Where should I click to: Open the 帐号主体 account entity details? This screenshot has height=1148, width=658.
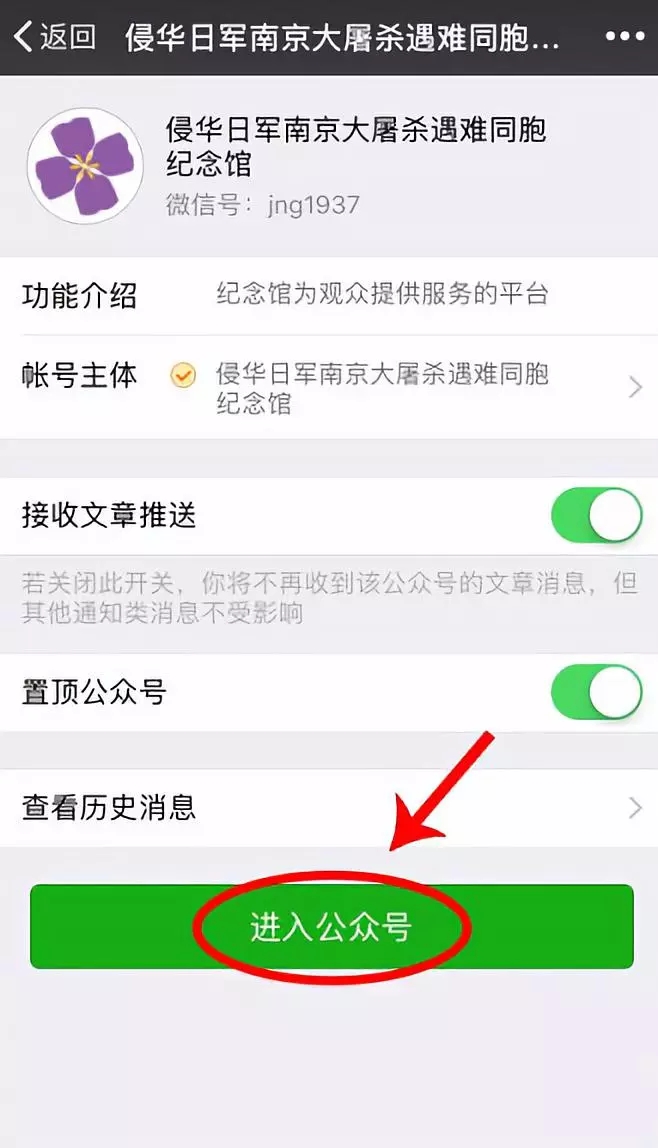pyautogui.click(x=329, y=388)
